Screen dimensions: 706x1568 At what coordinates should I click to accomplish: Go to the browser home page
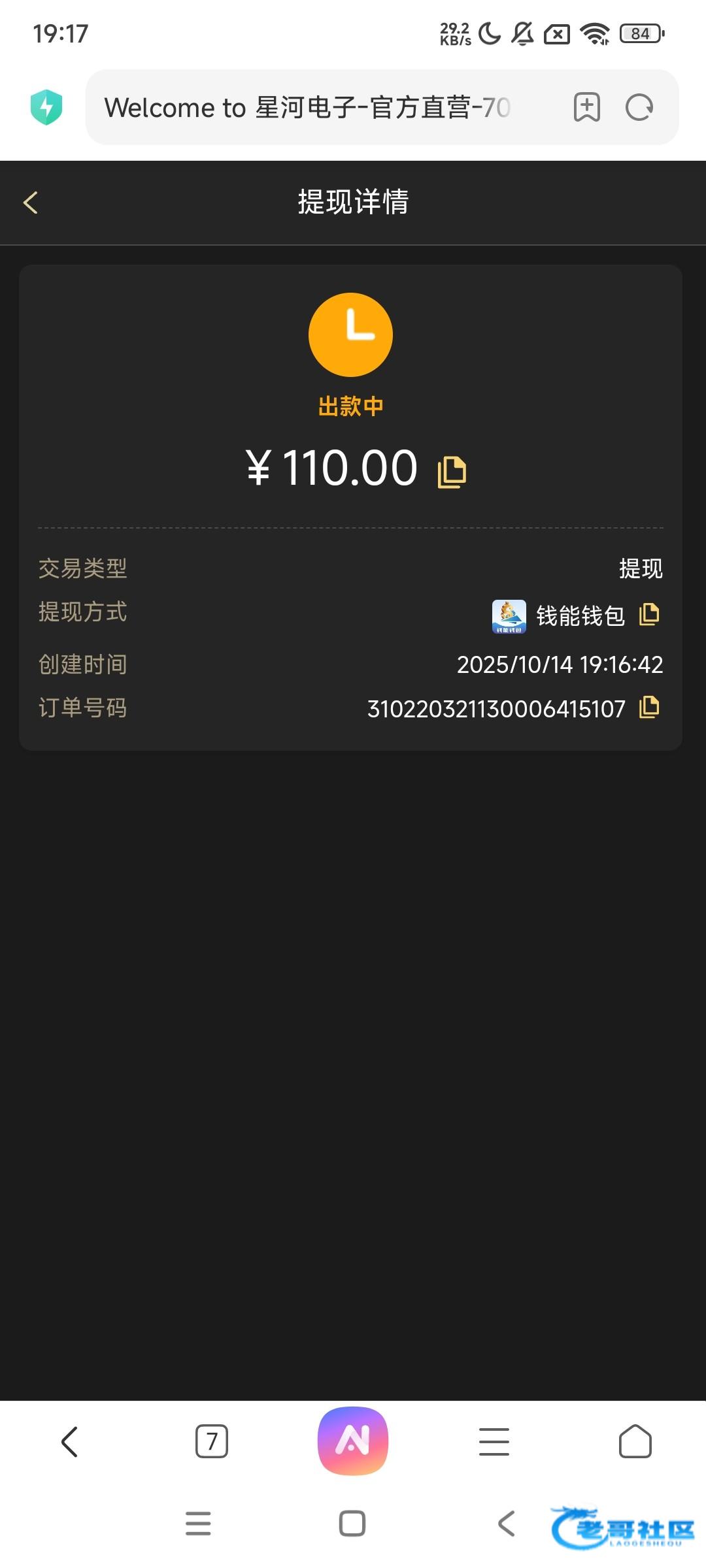[x=635, y=1442]
